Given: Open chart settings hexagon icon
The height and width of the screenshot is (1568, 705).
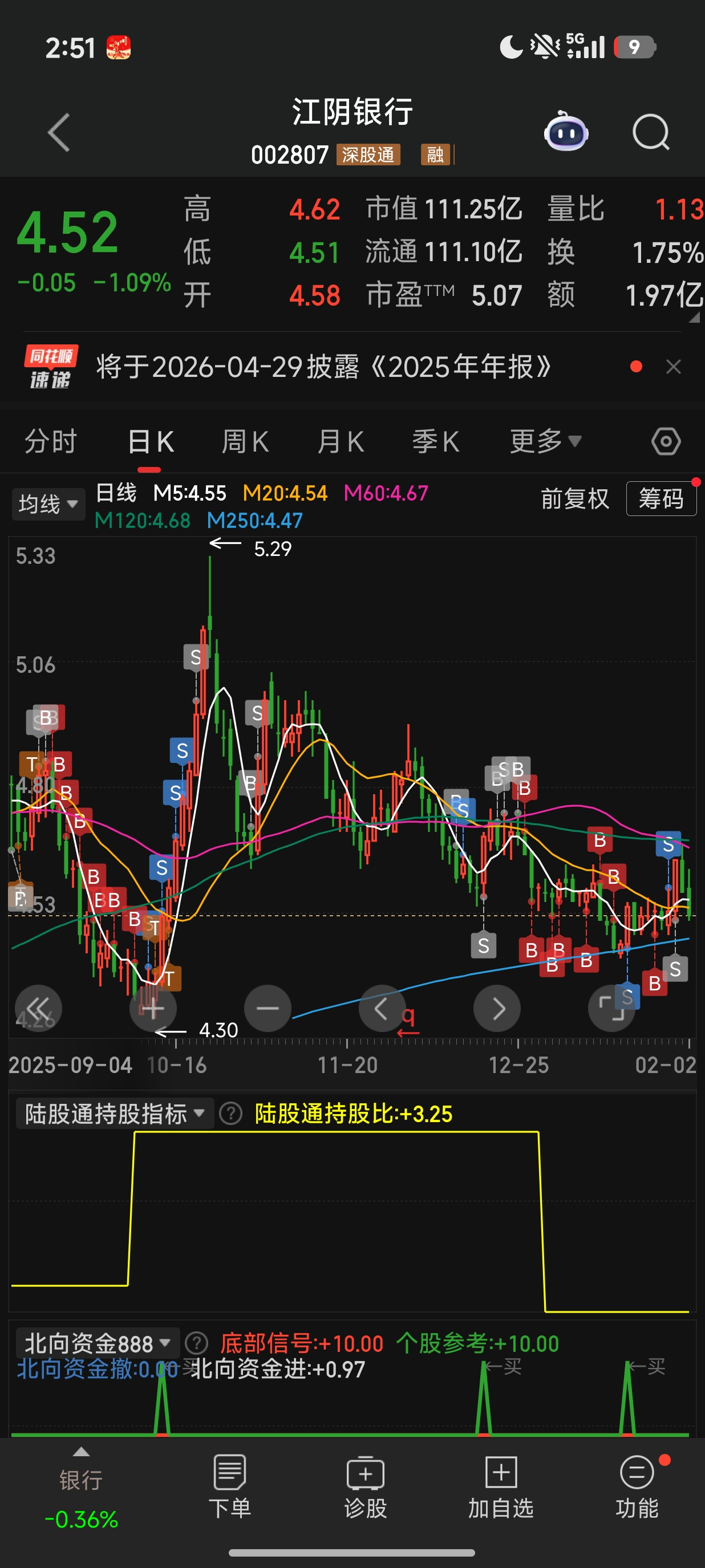Looking at the screenshot, I should pos(666,441).
